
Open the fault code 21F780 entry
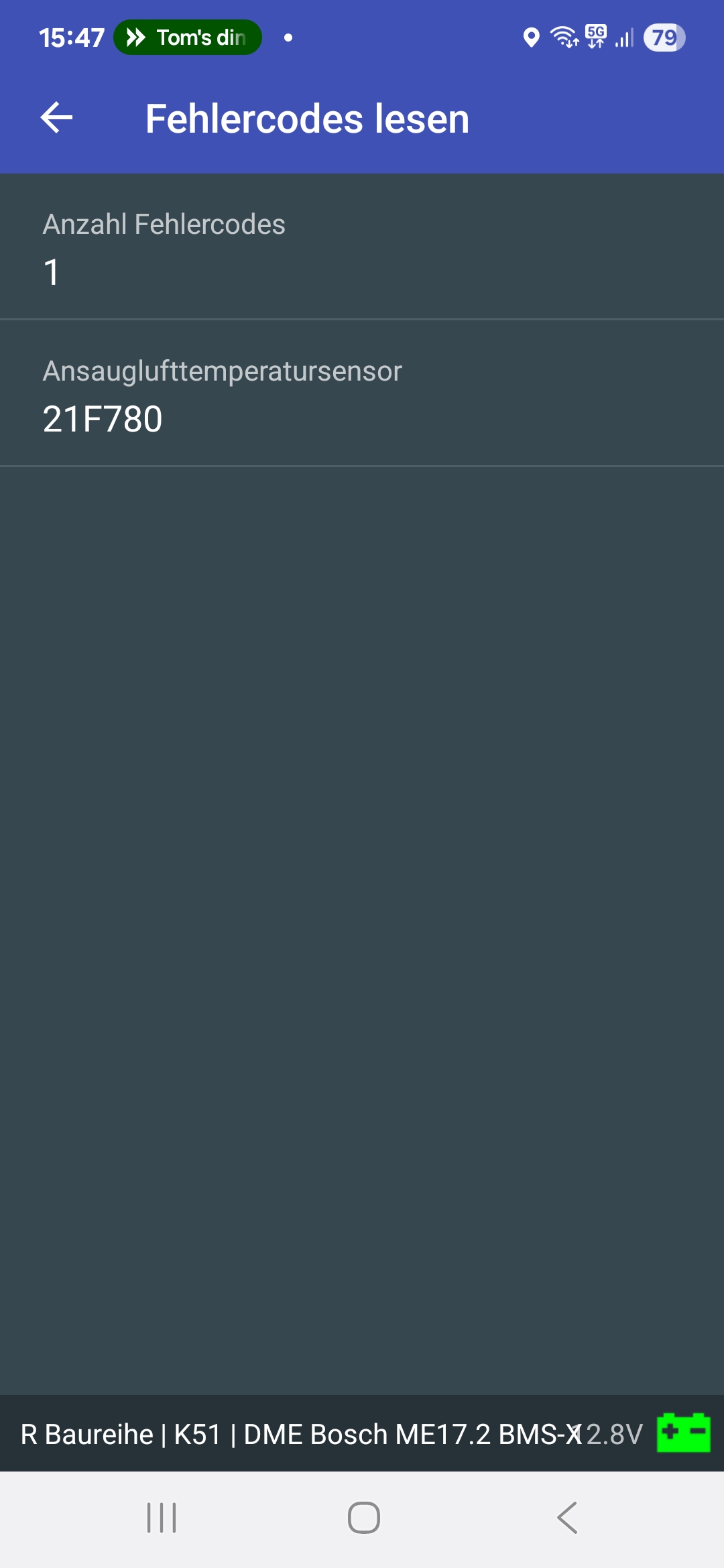click(362, 394)
